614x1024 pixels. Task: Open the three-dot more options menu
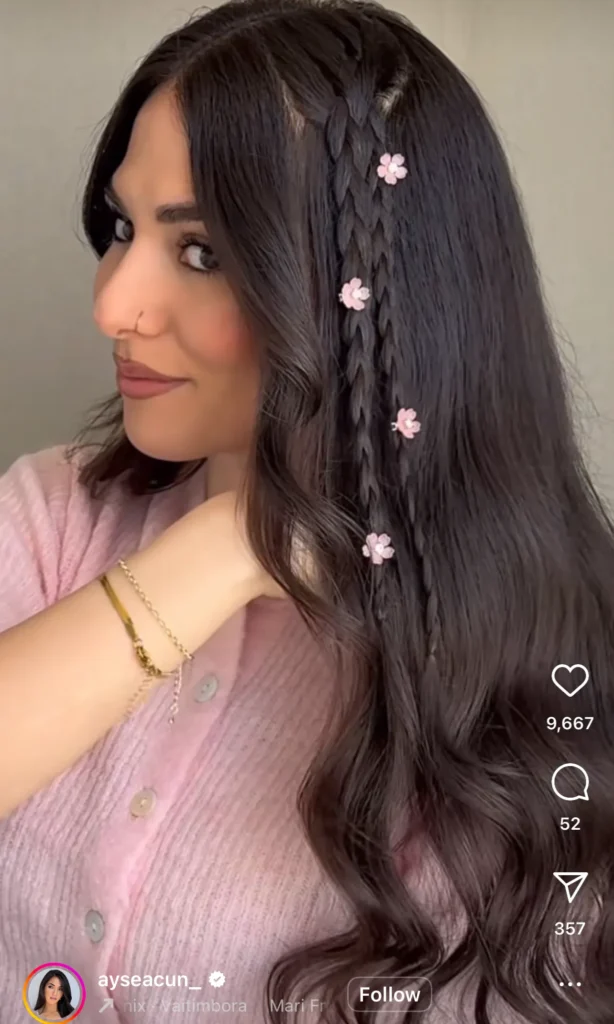570,984
